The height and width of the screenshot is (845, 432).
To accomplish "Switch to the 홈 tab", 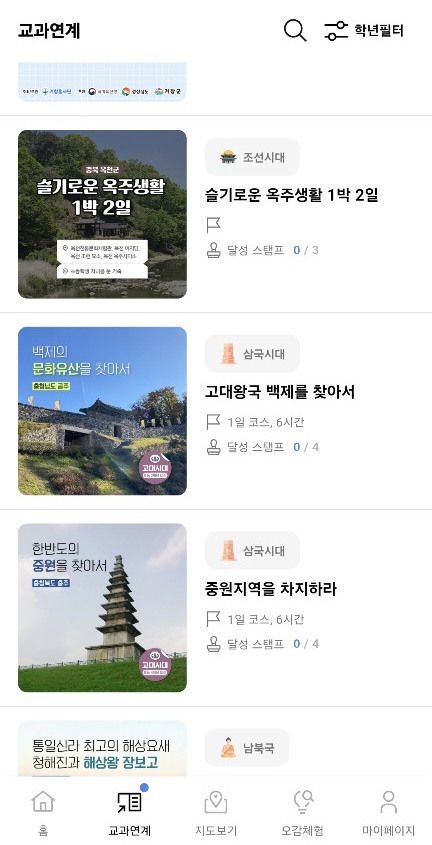I will (x=43, y=812).
